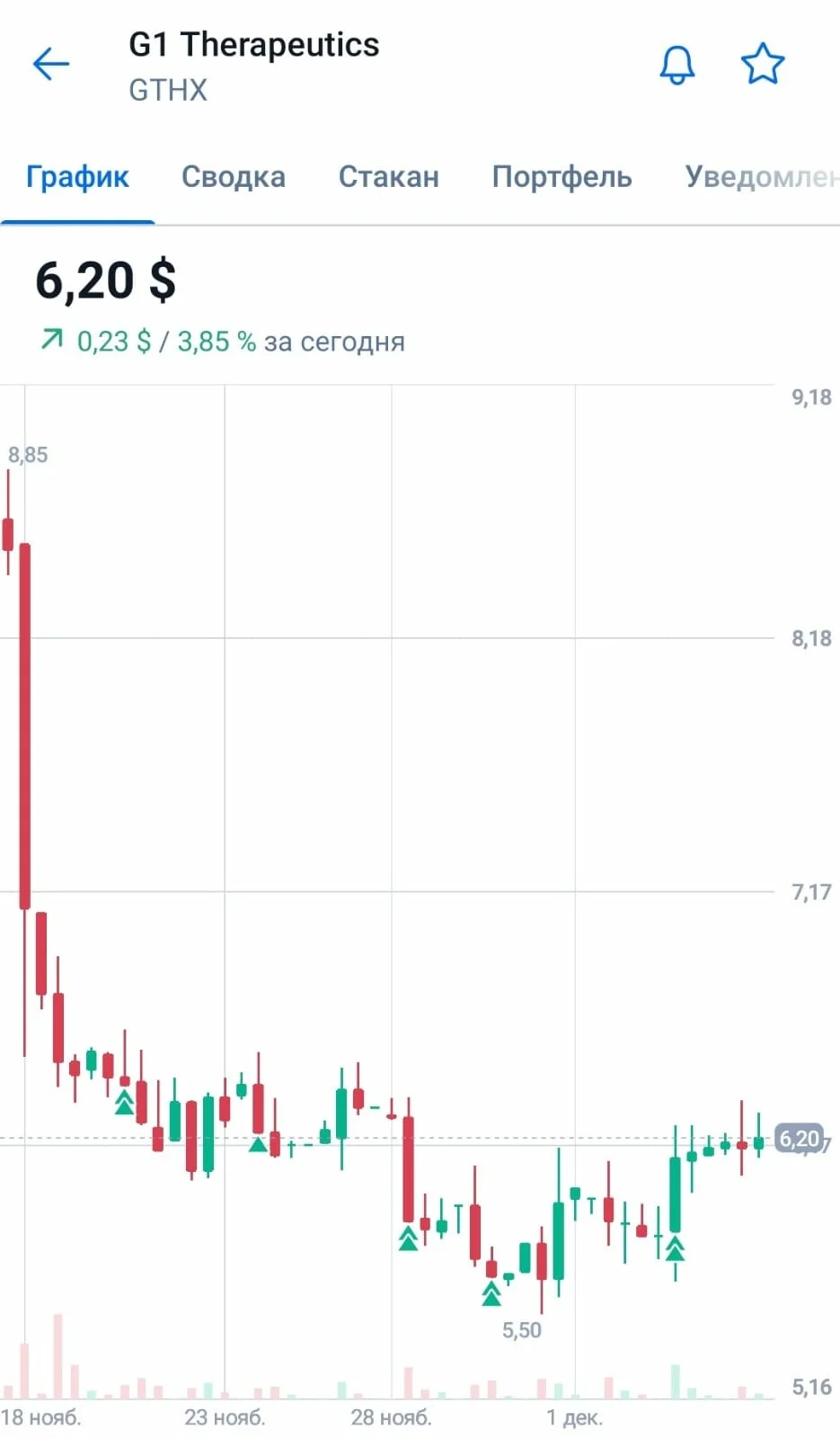Screen dimensions: 840x1438
Task: Switch to the Портфель tab
Action: click(x=561, y=176)
